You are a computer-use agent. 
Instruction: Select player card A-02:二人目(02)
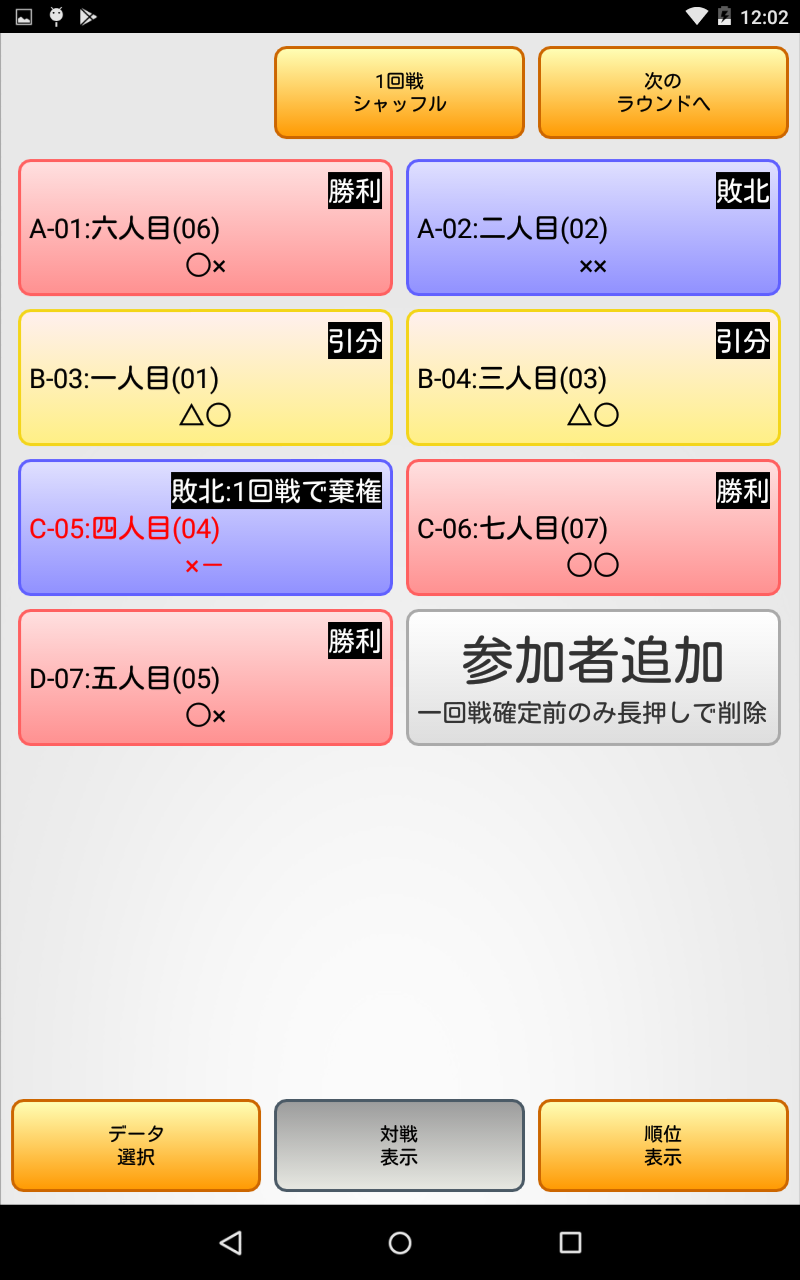593,228
